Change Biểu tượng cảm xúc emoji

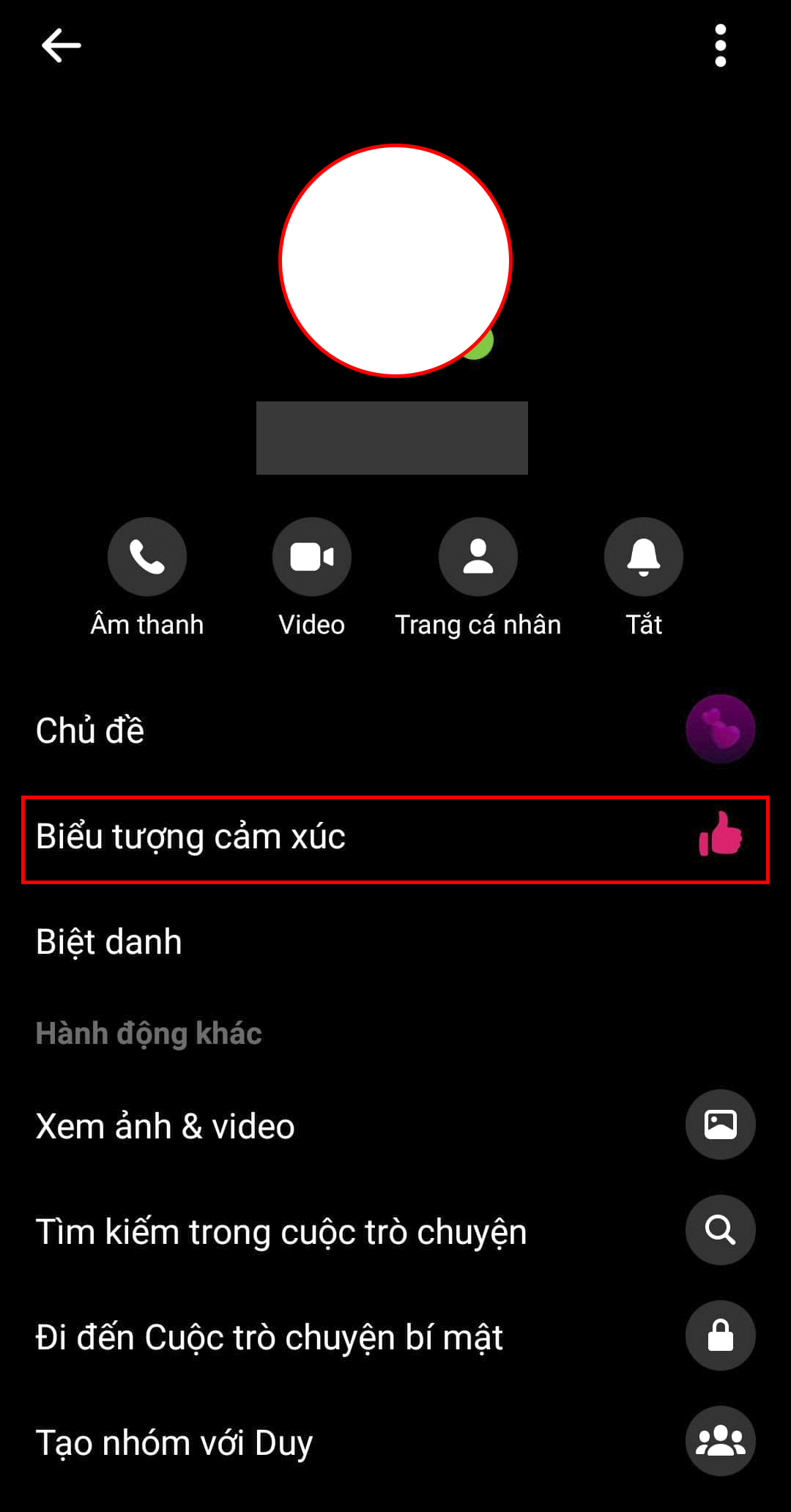tap(395, 837)
